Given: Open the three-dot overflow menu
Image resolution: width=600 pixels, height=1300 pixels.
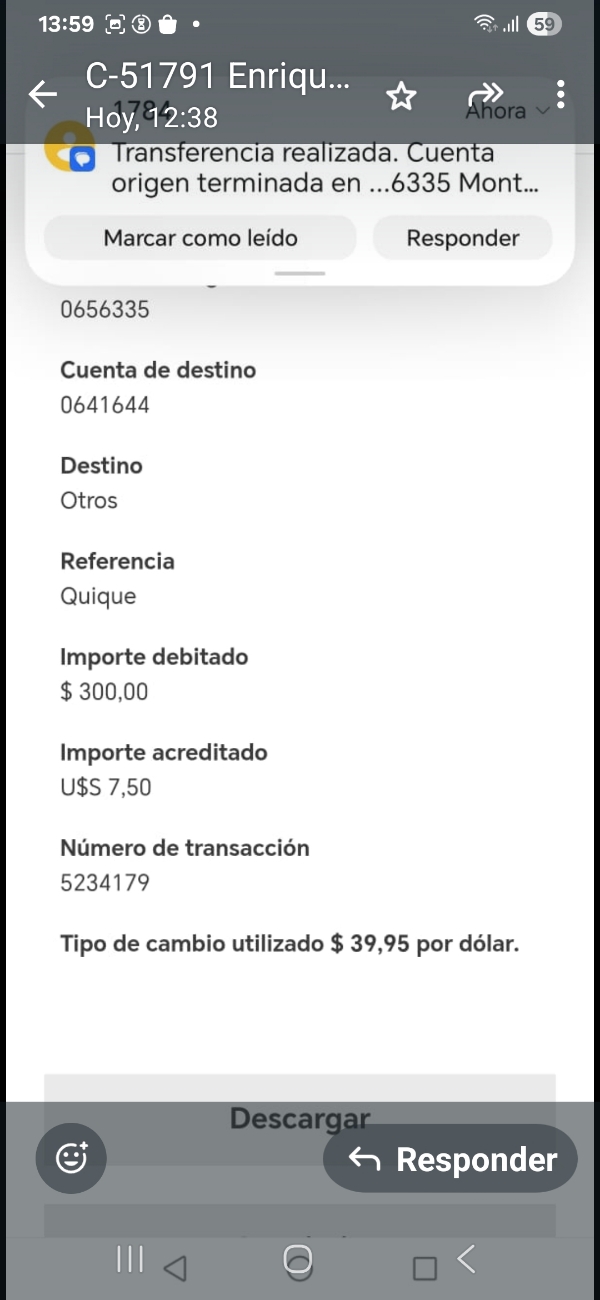Looking at the screenshot, I should pyautogui.click(x=561, y=95).
